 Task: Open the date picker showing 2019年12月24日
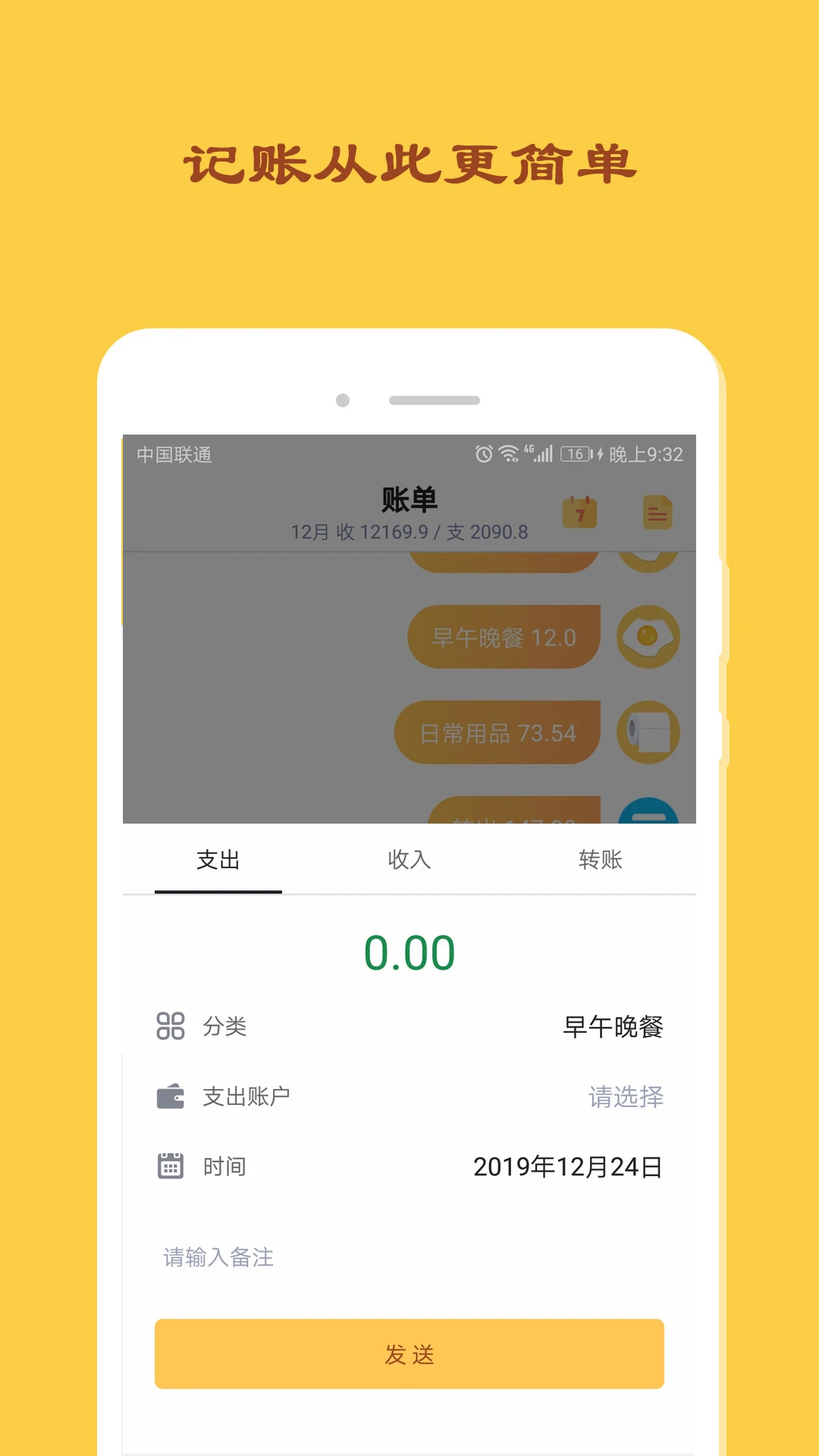pos(567,1166)
